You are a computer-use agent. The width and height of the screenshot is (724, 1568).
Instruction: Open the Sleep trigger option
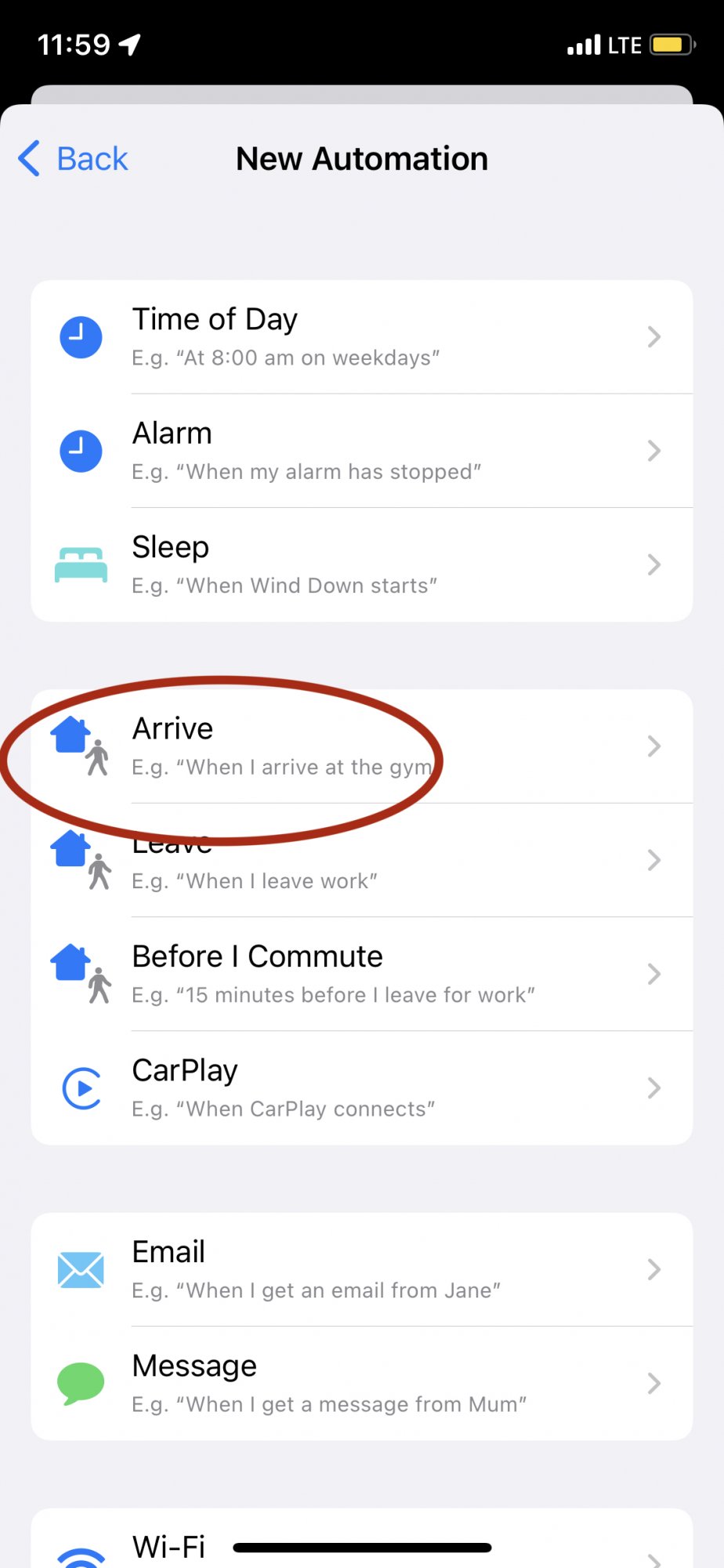(x=360, y=564)
